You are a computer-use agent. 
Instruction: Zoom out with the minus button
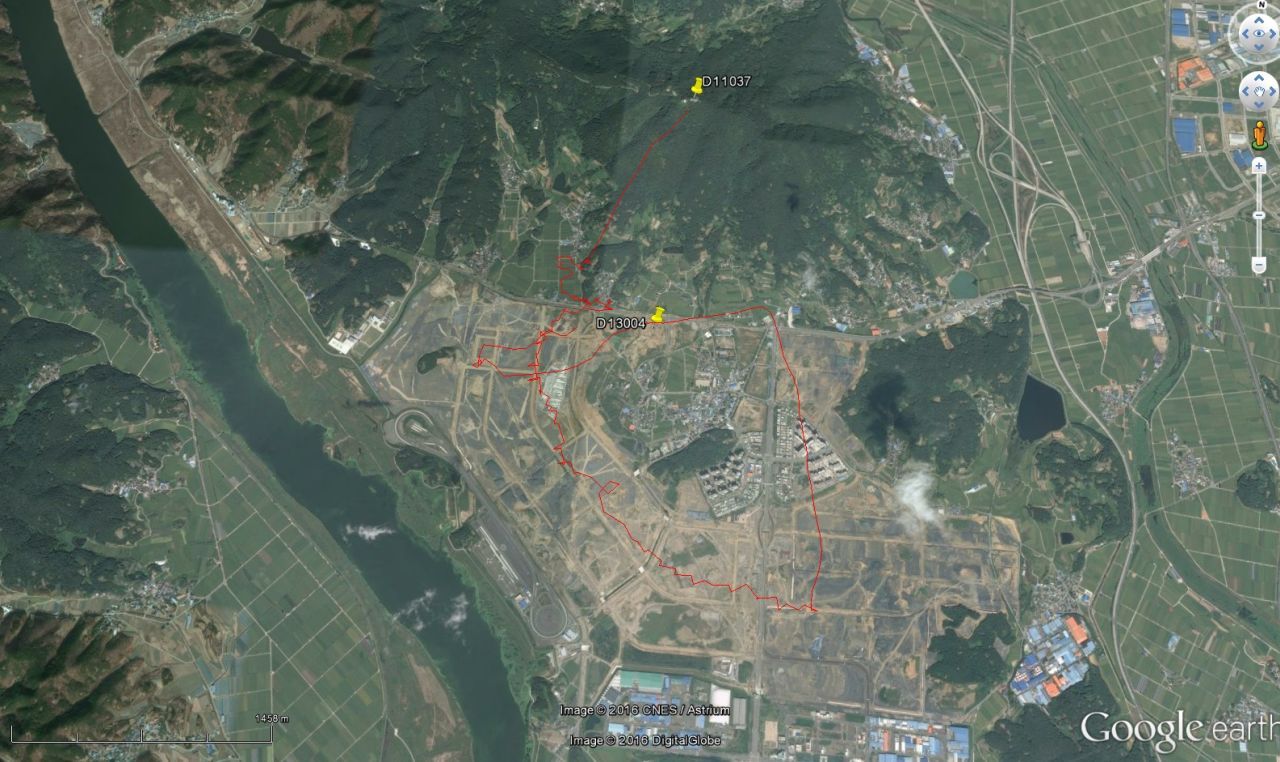coord(1259,266)
